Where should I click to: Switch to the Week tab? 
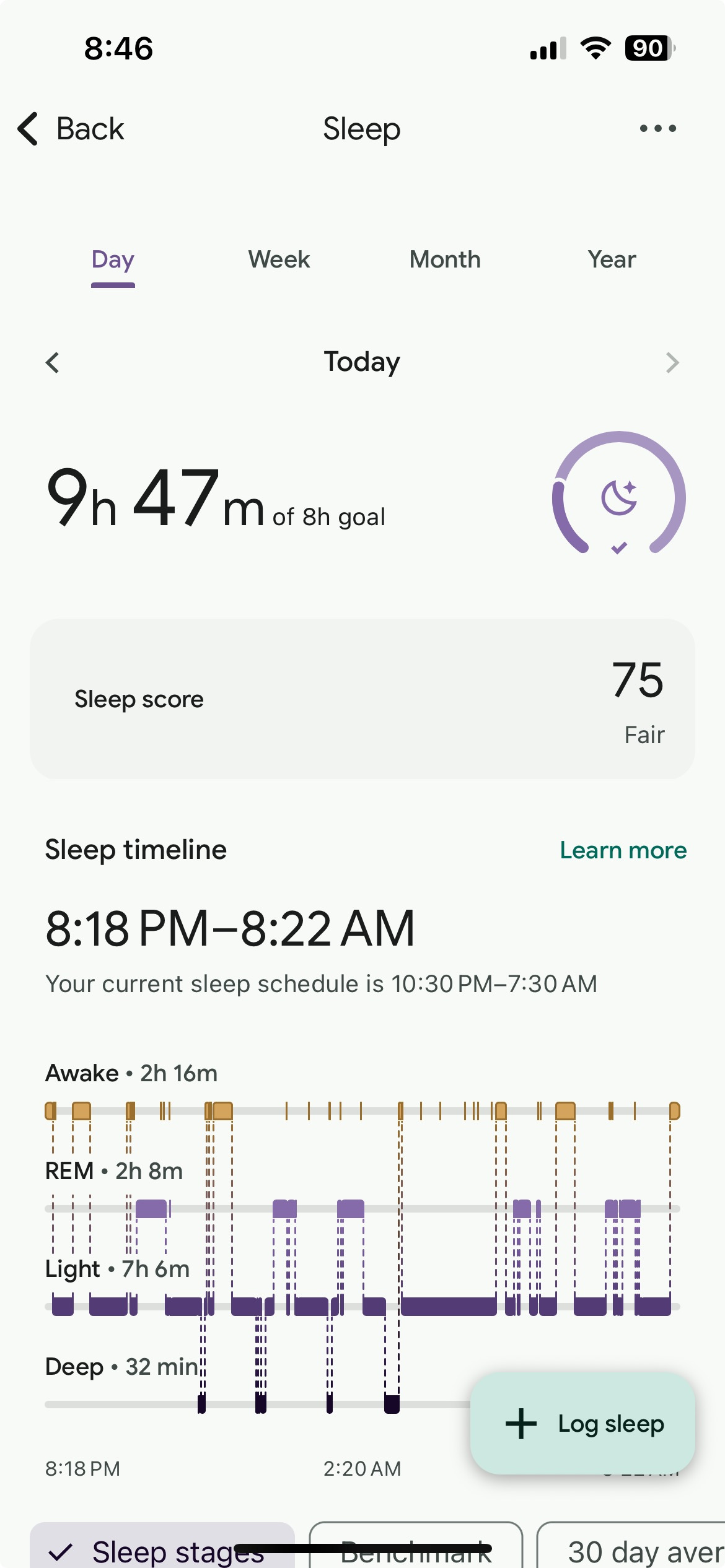(279, 259)
